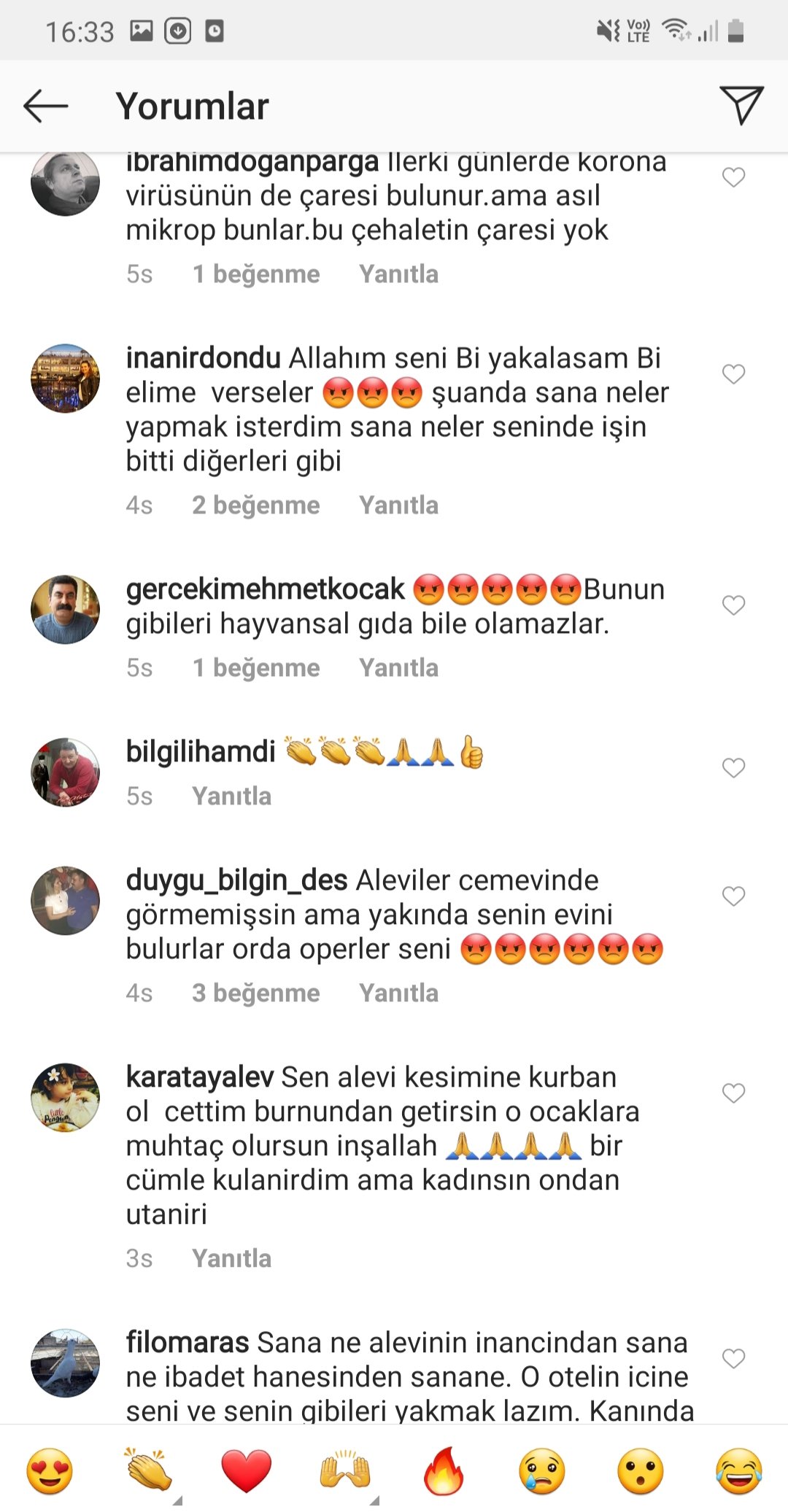Tap Yanıtla under gercekimehmetkocak's comment

click(x=398, y=668)
